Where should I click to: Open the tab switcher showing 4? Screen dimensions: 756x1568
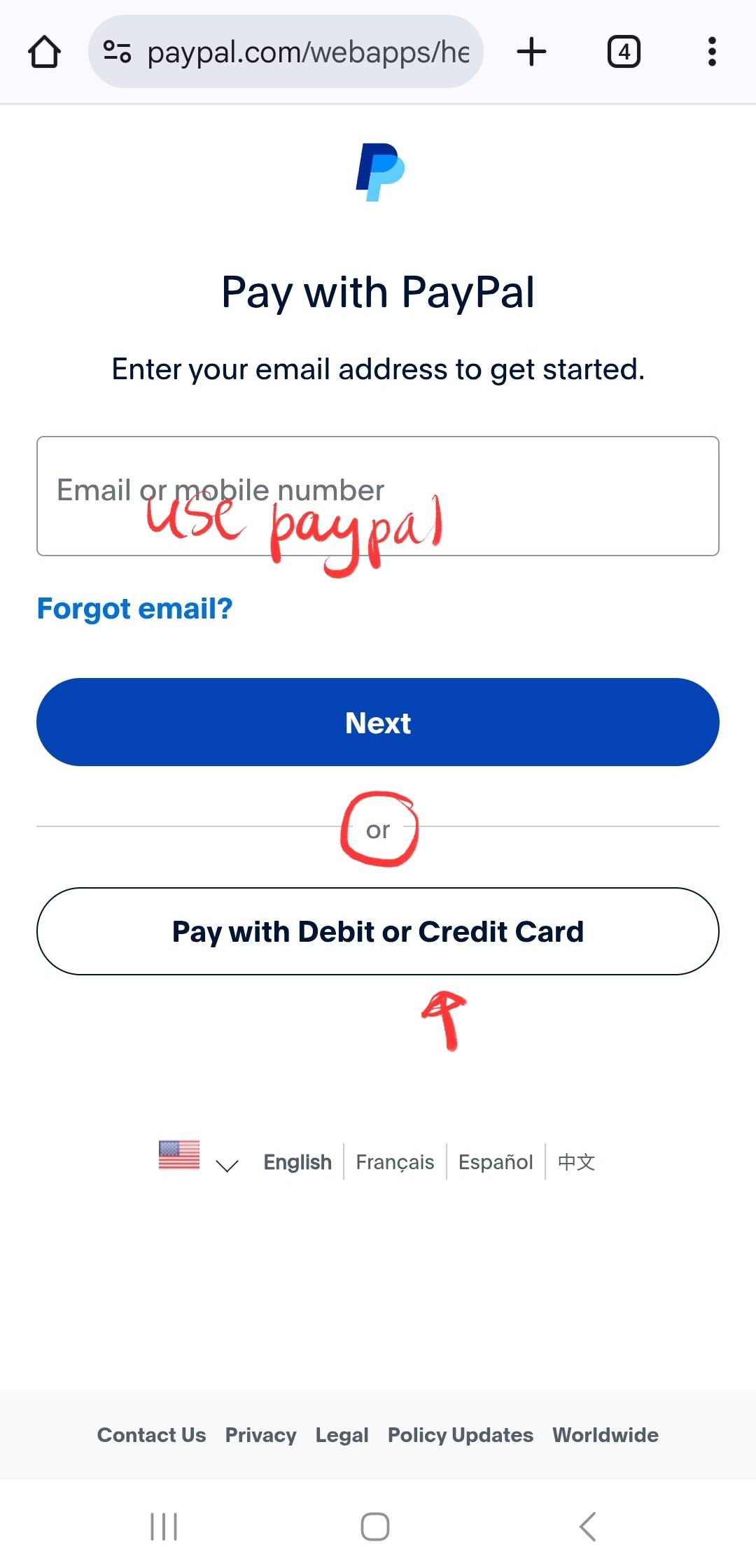(x=624, y=52)
